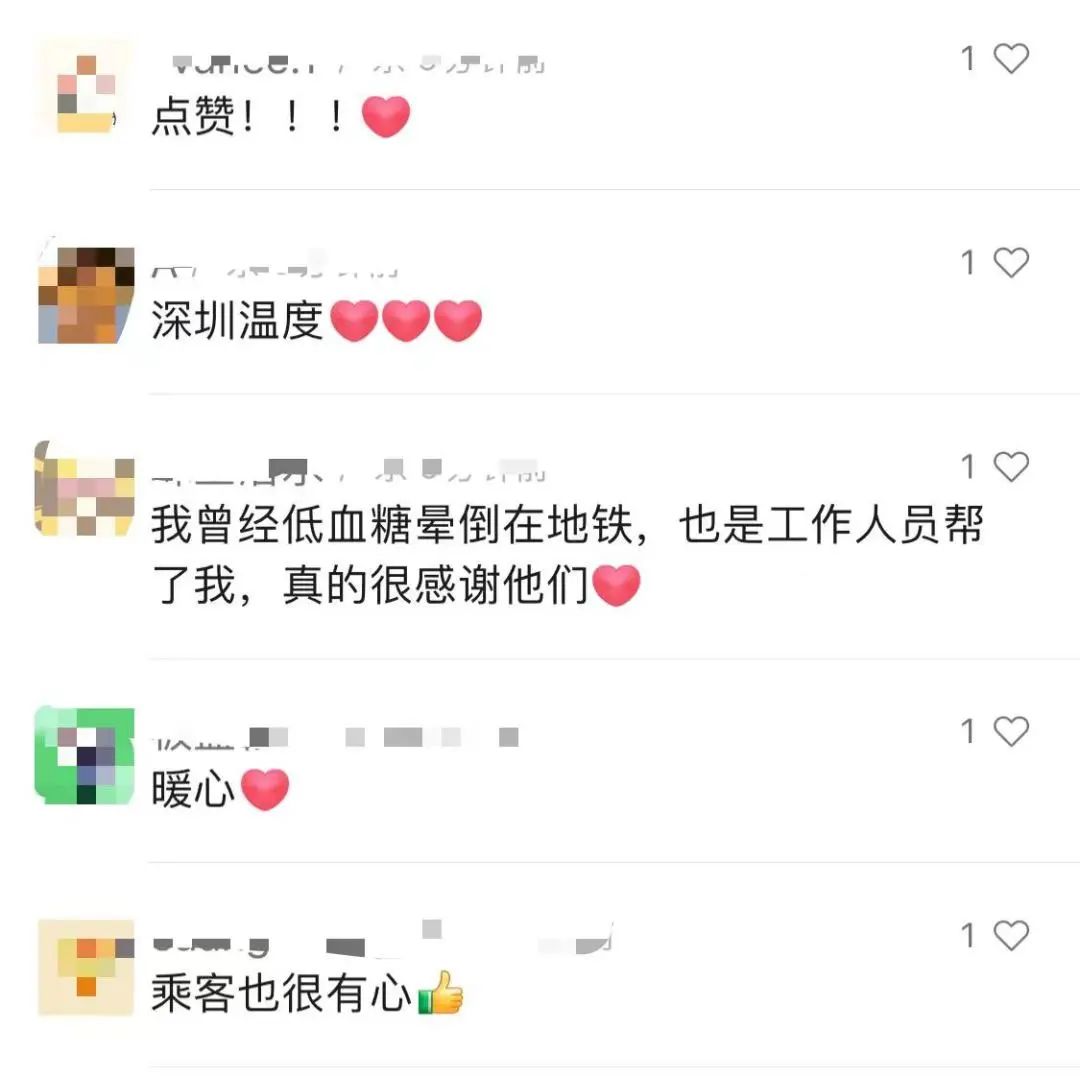Like the comment 乘客也很有心
The image size is (1080, 1076).
tap(1011, 936)
